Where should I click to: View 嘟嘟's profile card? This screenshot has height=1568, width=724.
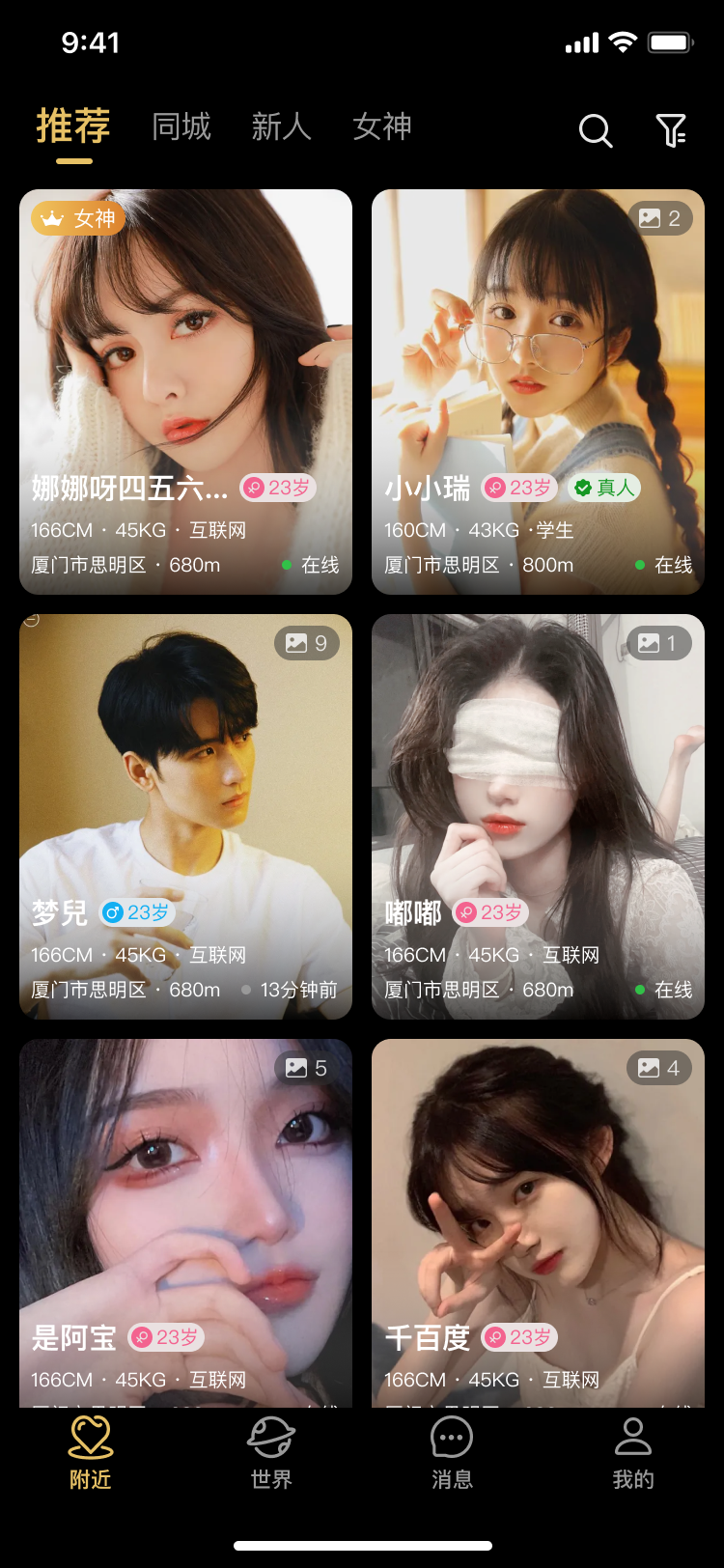point(538,816)
